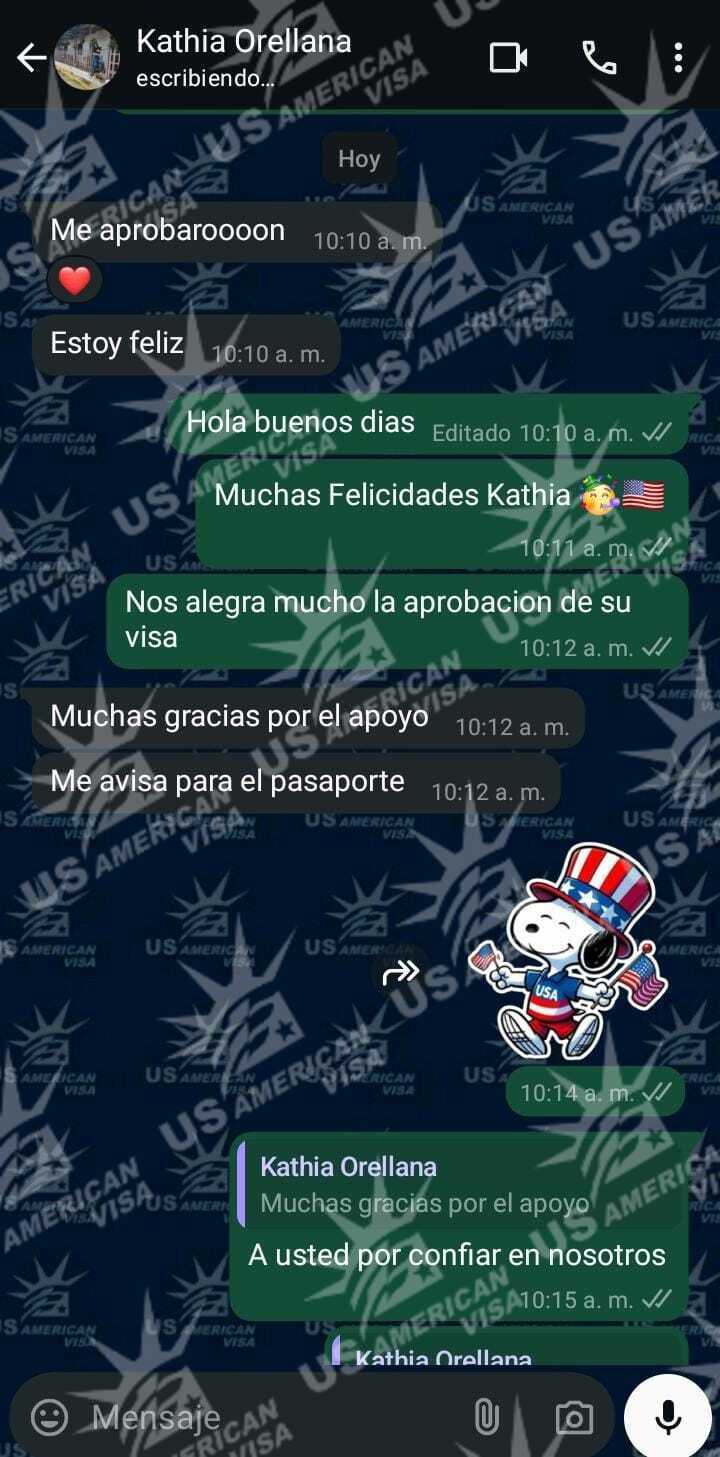720x1457 pixels.
Task: Start a voice call with Kathia
Action: (x=599, y=58)
